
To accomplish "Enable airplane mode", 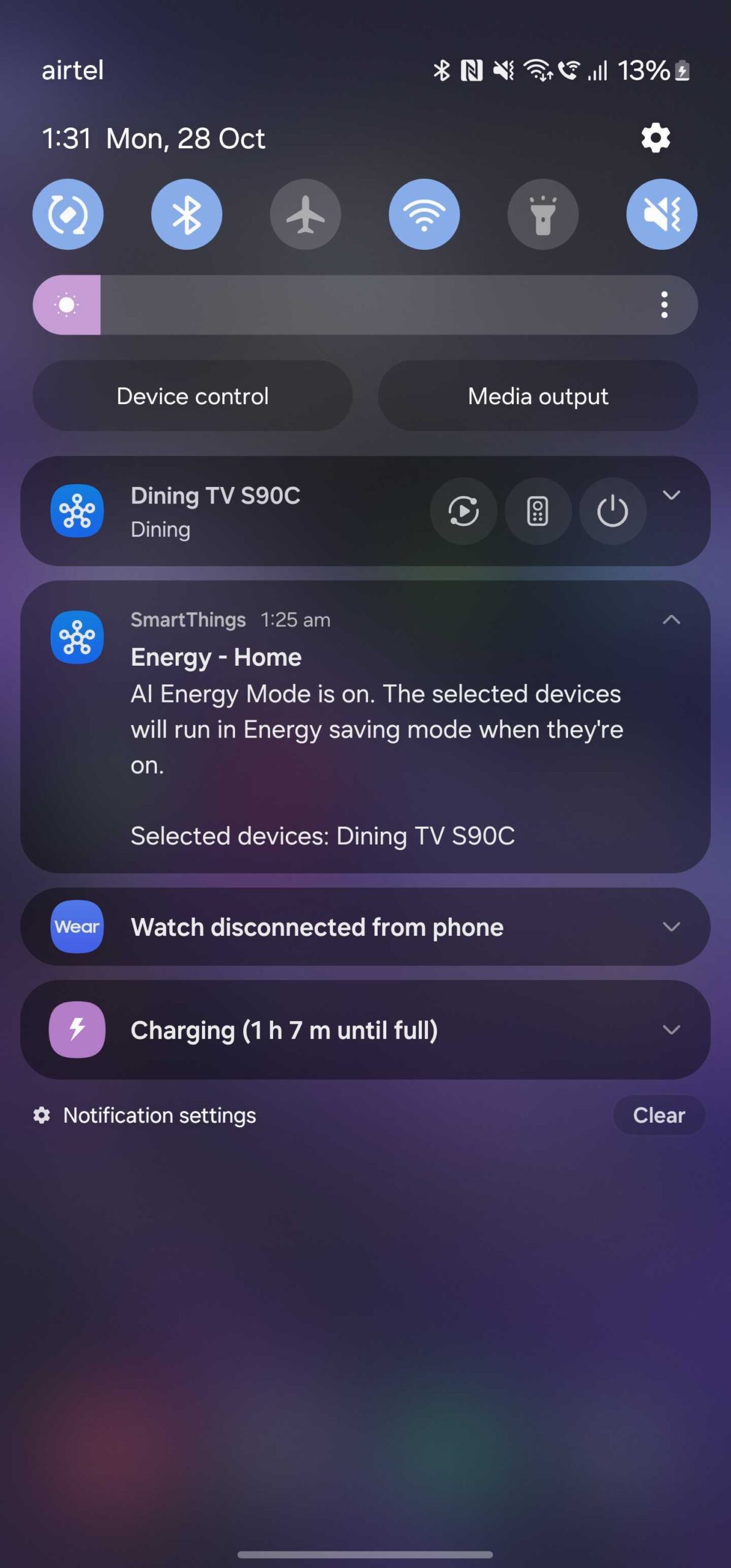I will click(x=306, y=214).
